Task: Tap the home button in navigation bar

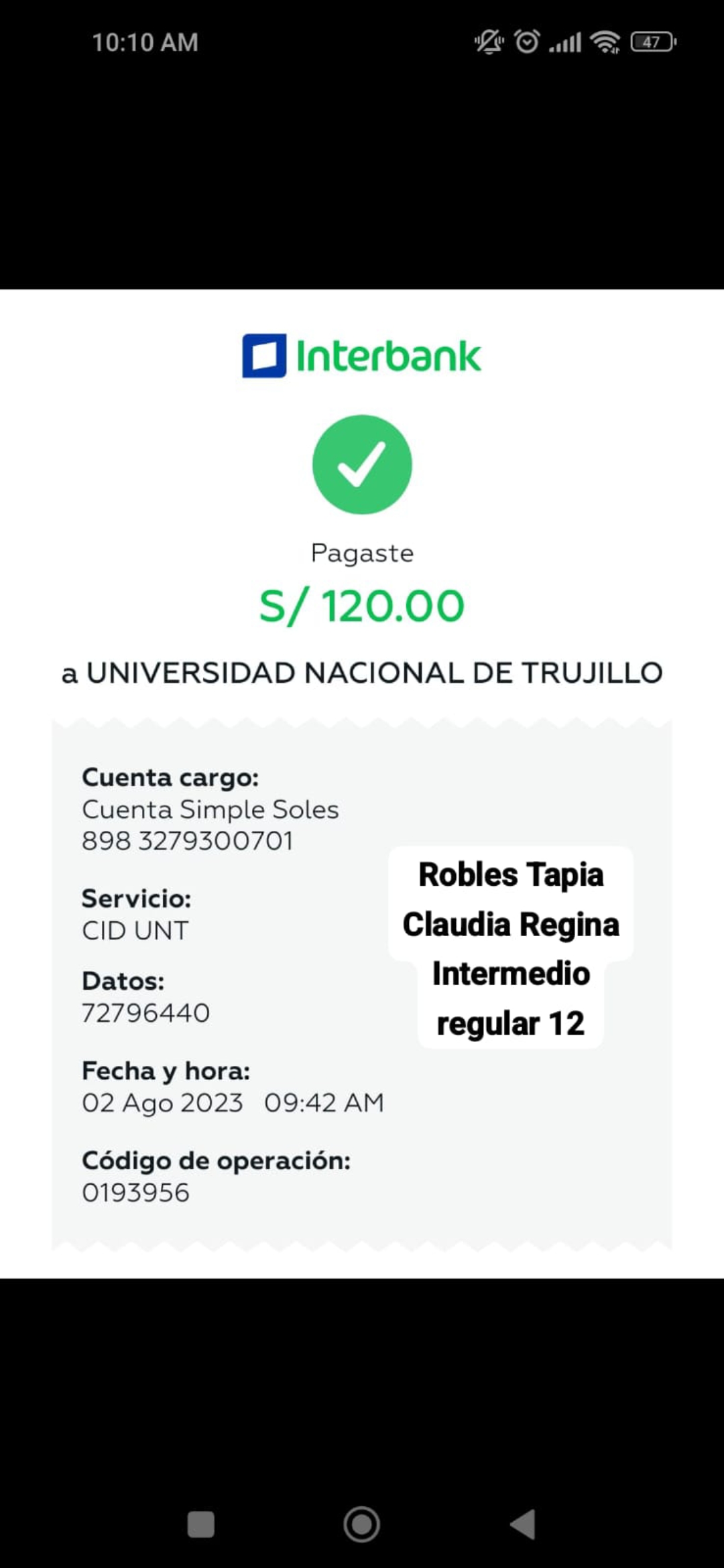Action: [x=362, y=1524]
